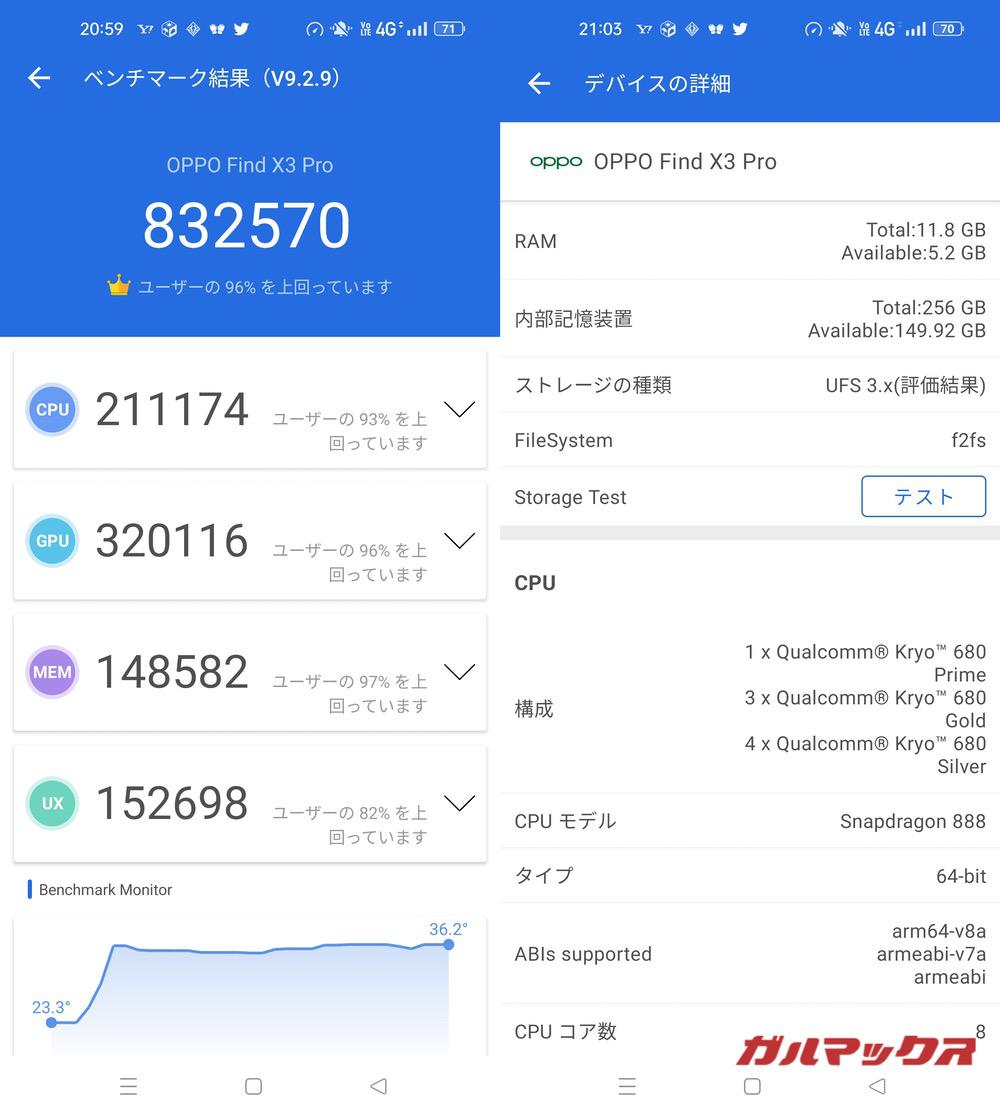Screen dimensions: 1000x1117
Task: Click the crown icon above the percentile text
Action: click(x=119, y=286)
